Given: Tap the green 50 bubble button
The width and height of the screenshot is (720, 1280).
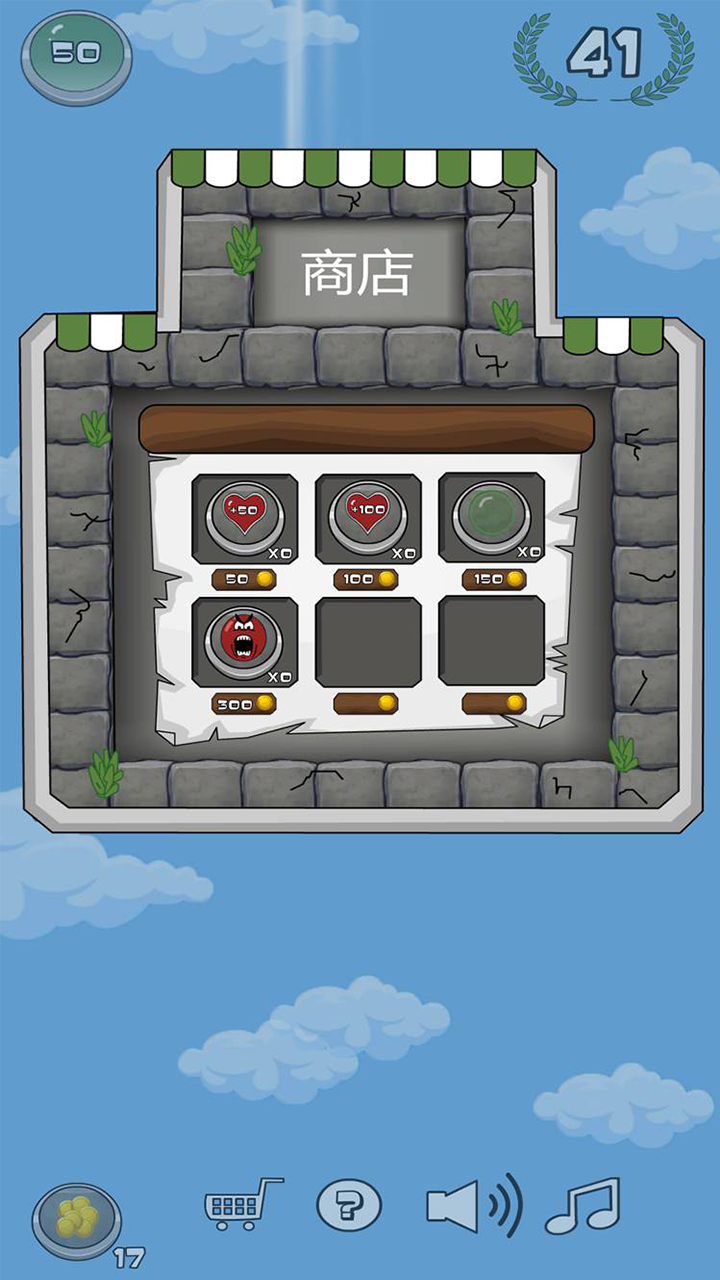Looking at the screenshot, I should click(x=76, y=54).
